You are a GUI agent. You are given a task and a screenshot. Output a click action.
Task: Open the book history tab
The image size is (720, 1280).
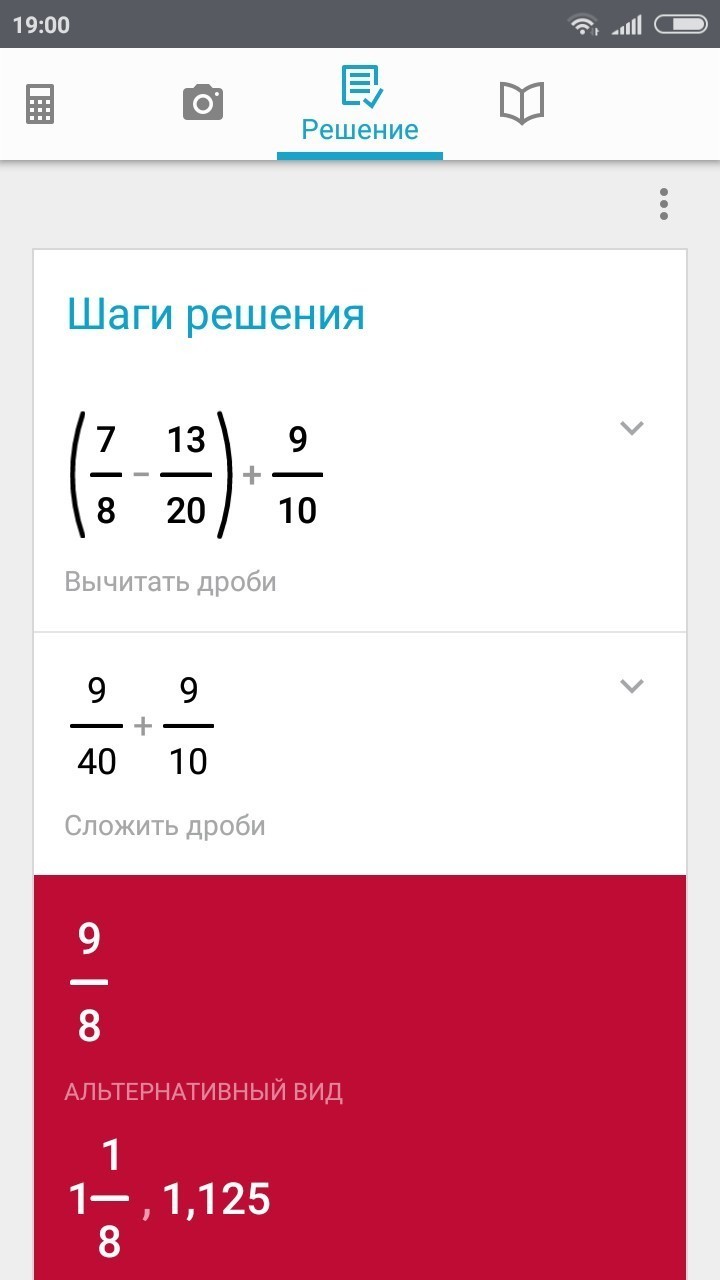521,103
